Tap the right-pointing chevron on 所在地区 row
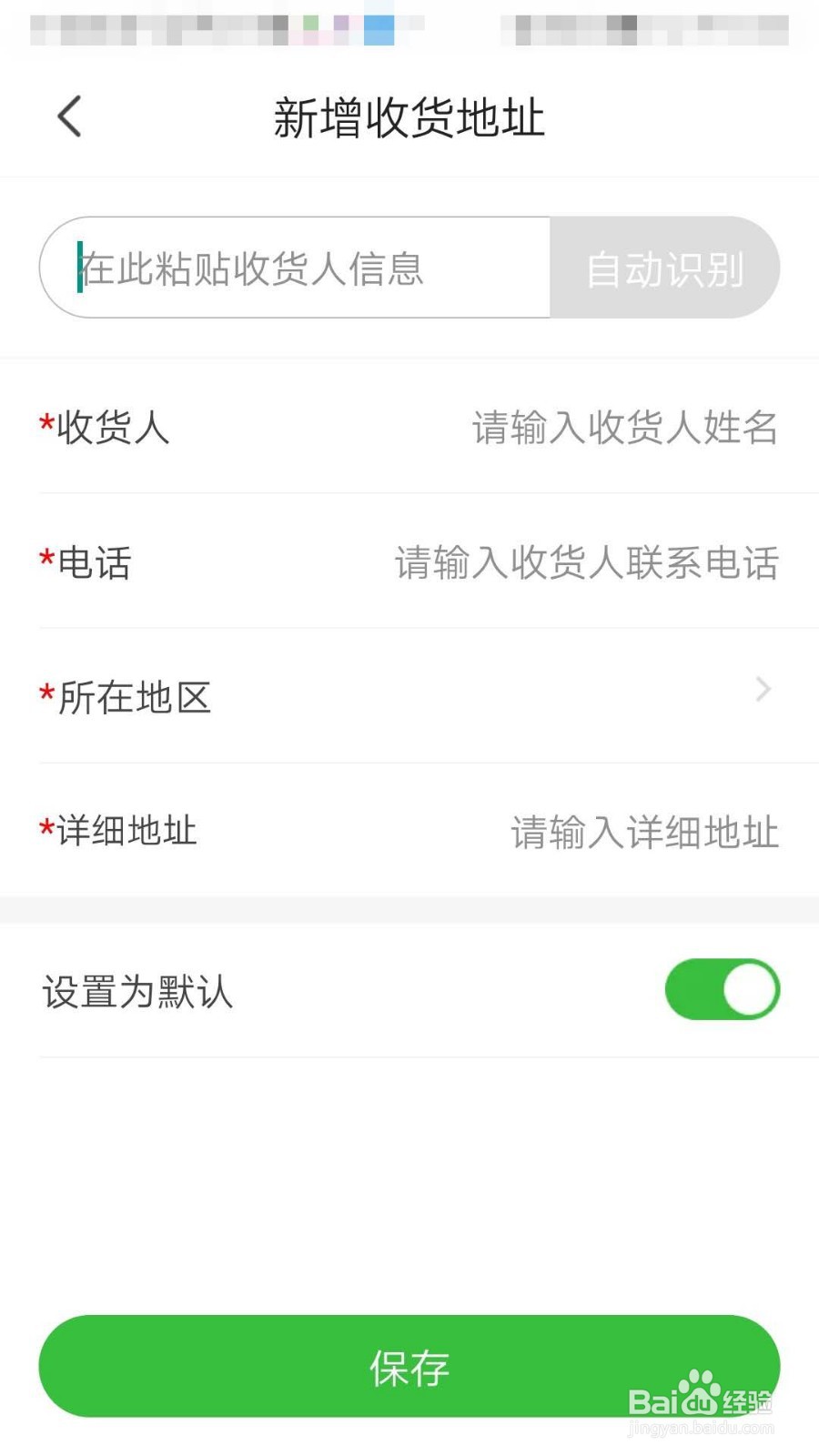Screen dimensions: 819x1456 [x=763, y=690]
